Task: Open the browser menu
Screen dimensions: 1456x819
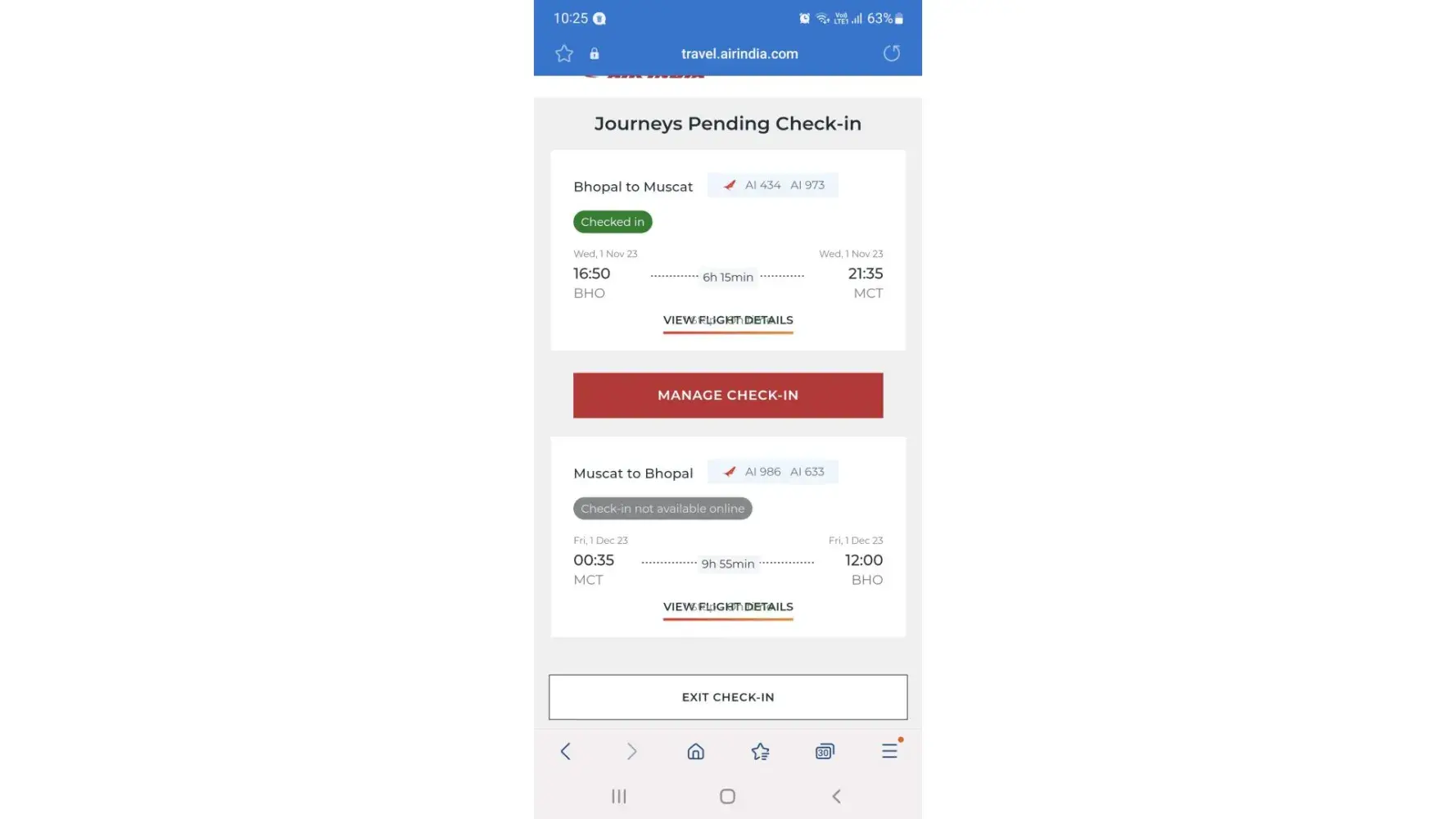Action: (x=889, y=751)
